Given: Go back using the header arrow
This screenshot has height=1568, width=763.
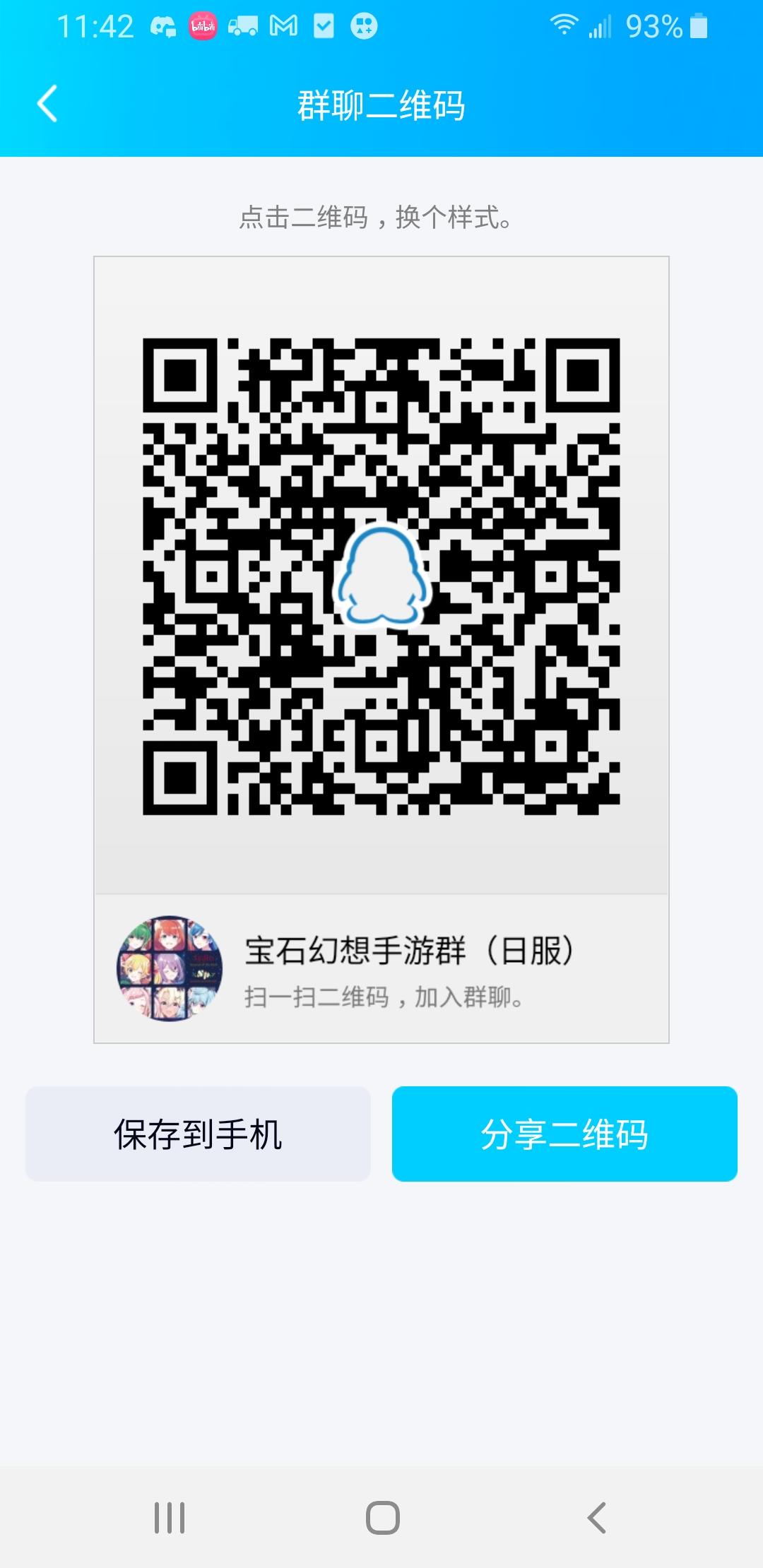Looking at the screenshot, I should [x=47, y=105].
